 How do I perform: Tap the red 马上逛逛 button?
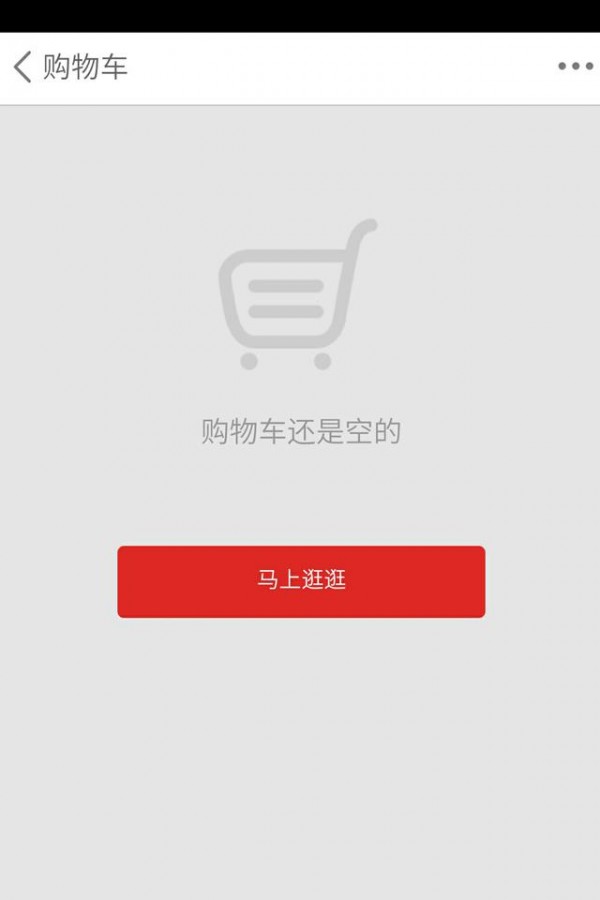pyautogui.click(x=301, y=581)
